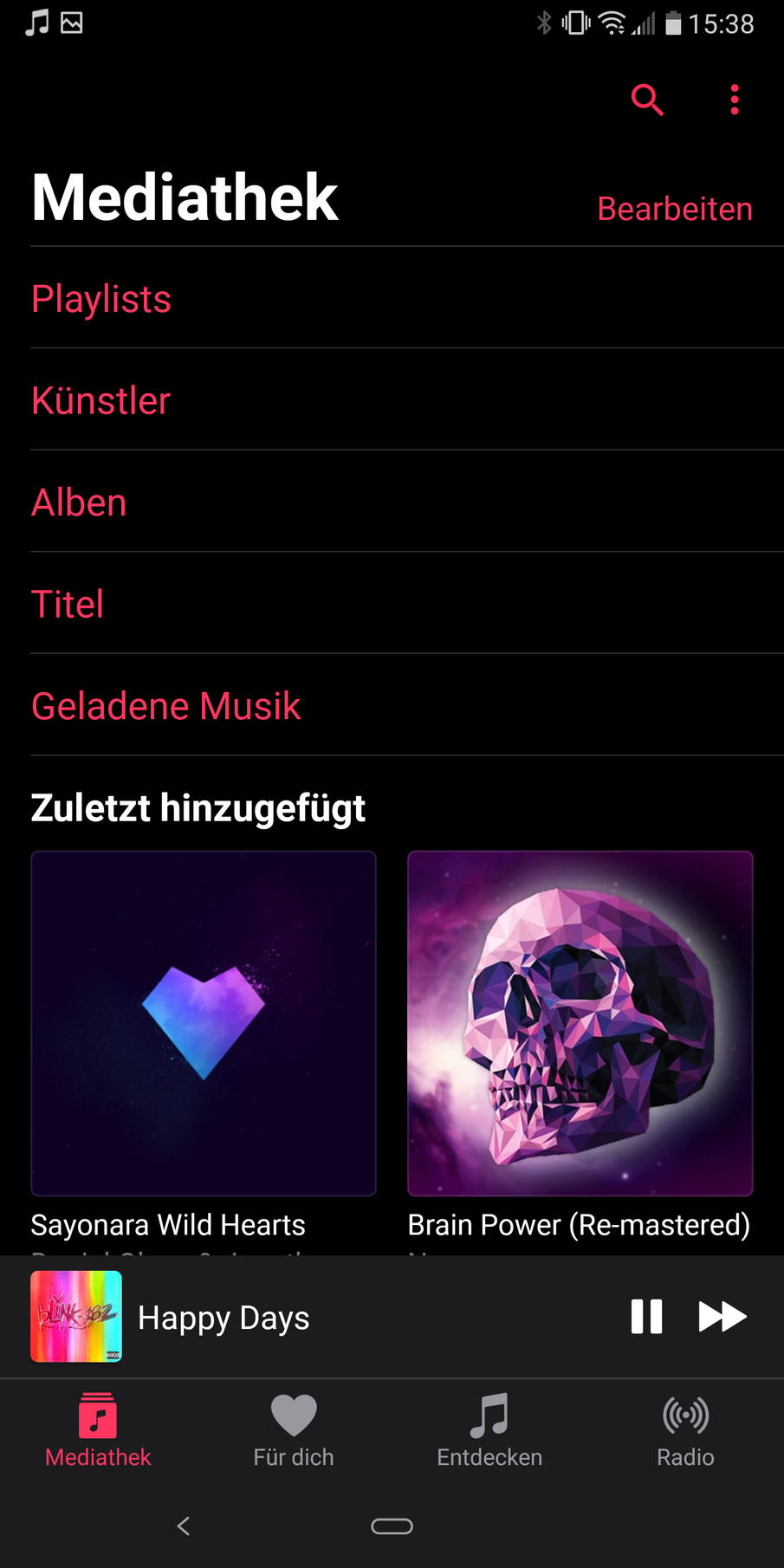
Task: Tap the system home button
Action: coord(392,1526)
